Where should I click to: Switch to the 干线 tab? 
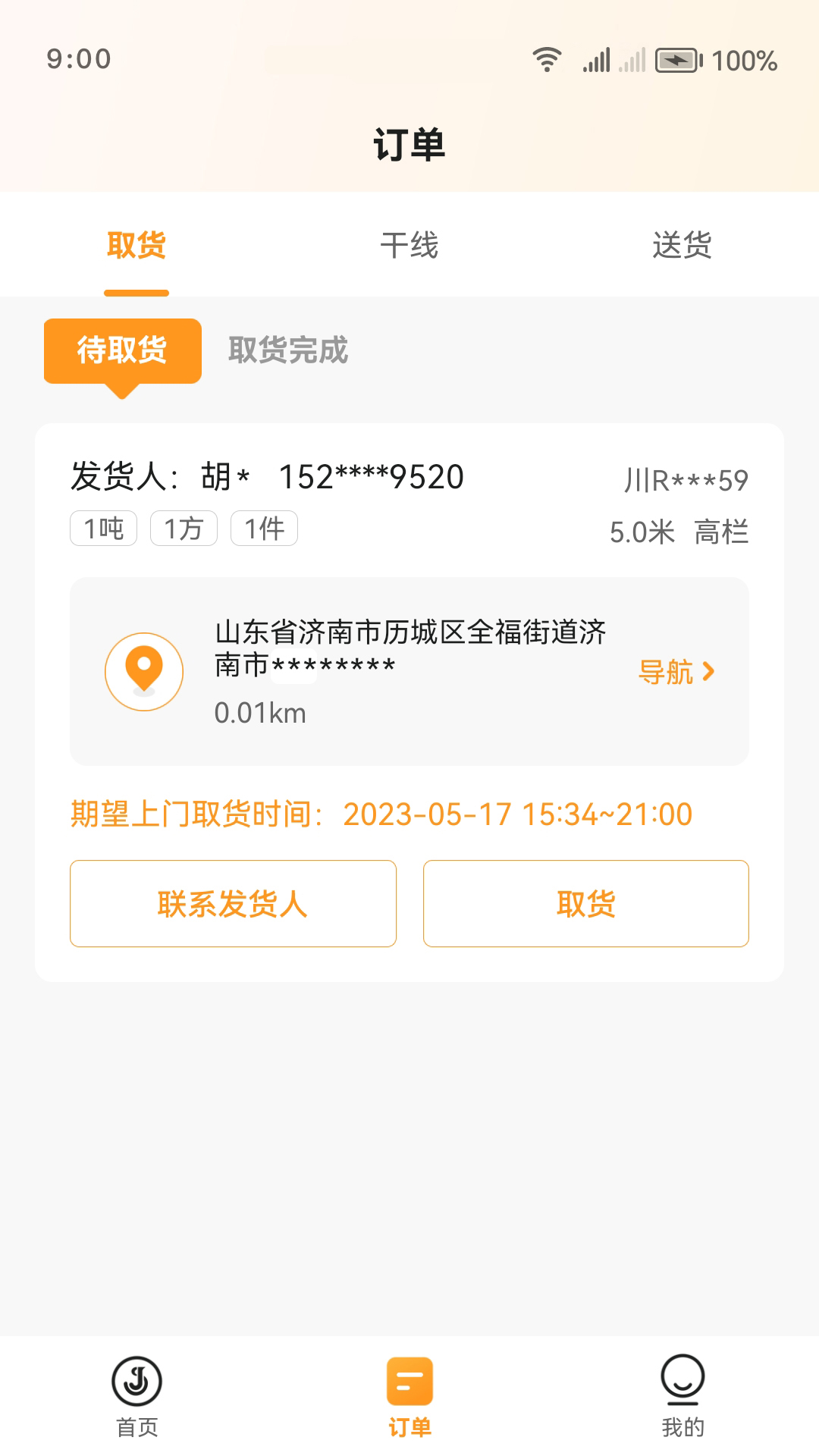point(409,244)
